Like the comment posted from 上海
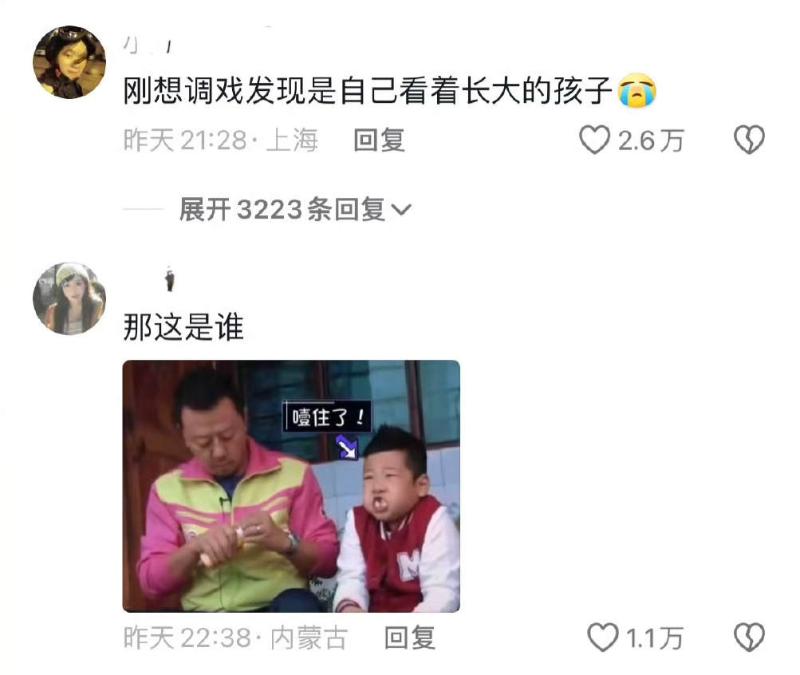 596,141
